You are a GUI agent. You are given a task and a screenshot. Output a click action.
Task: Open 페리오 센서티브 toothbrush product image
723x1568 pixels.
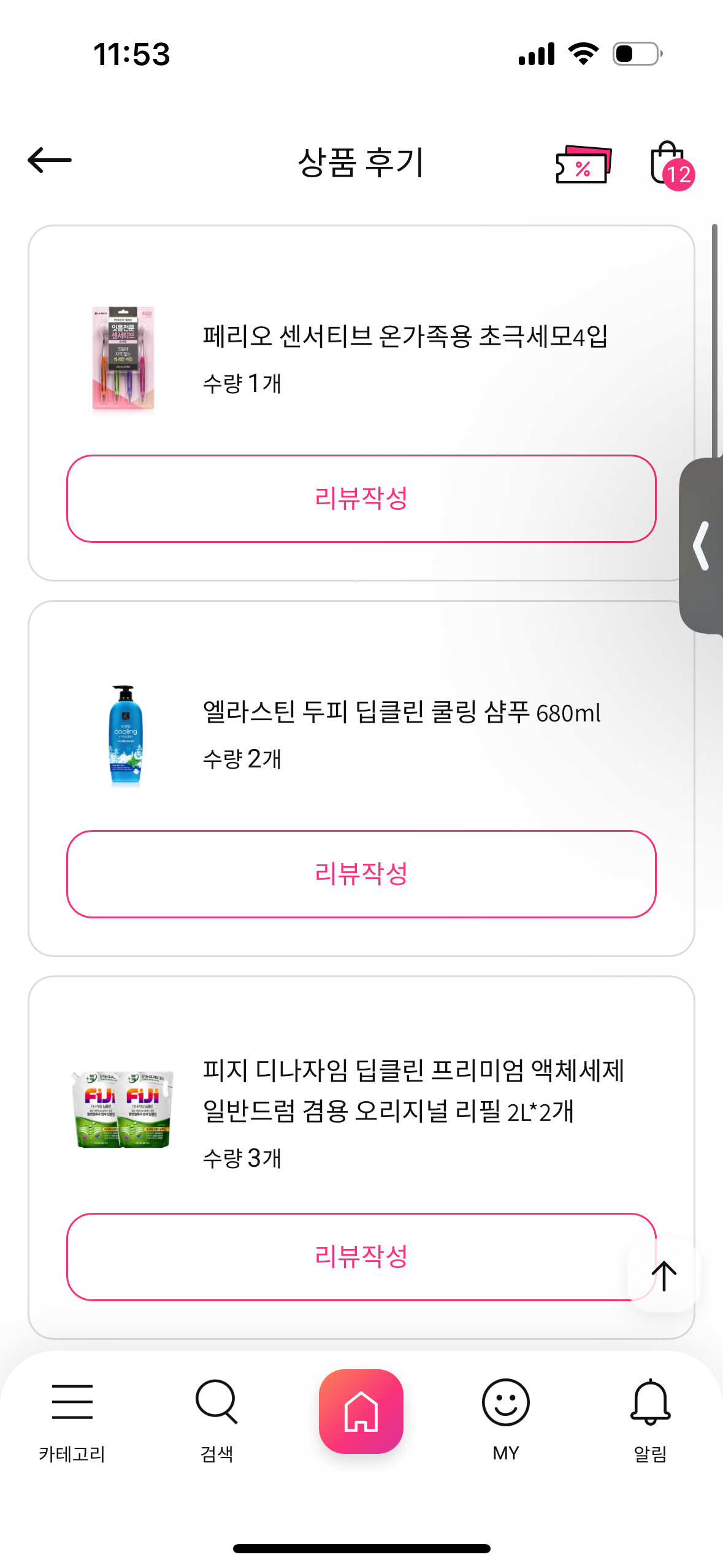[x=123, y=359]
